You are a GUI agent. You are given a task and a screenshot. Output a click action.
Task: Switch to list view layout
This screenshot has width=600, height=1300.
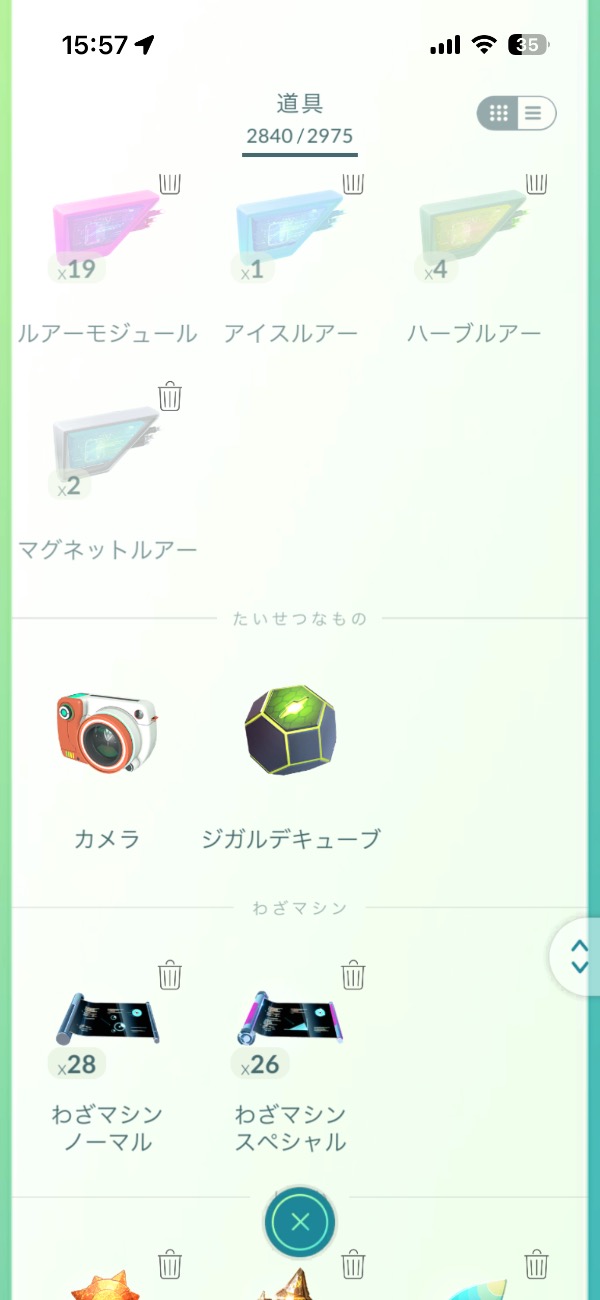pyautogui.click(x=534, y=113)
